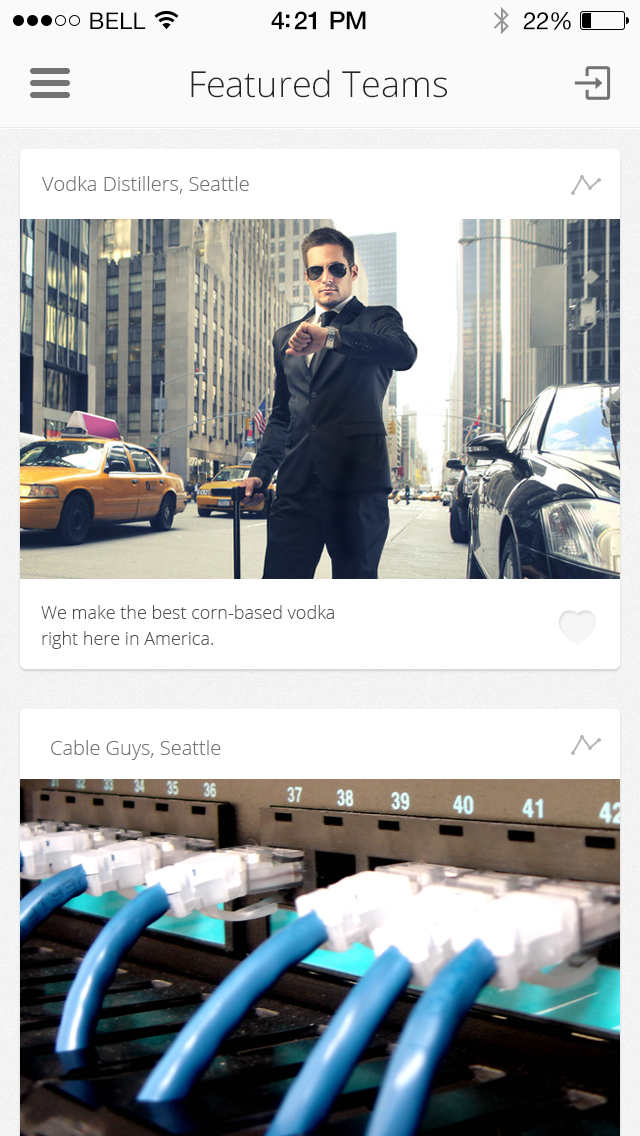Open the Cable Guys team photo

[320, 955]
